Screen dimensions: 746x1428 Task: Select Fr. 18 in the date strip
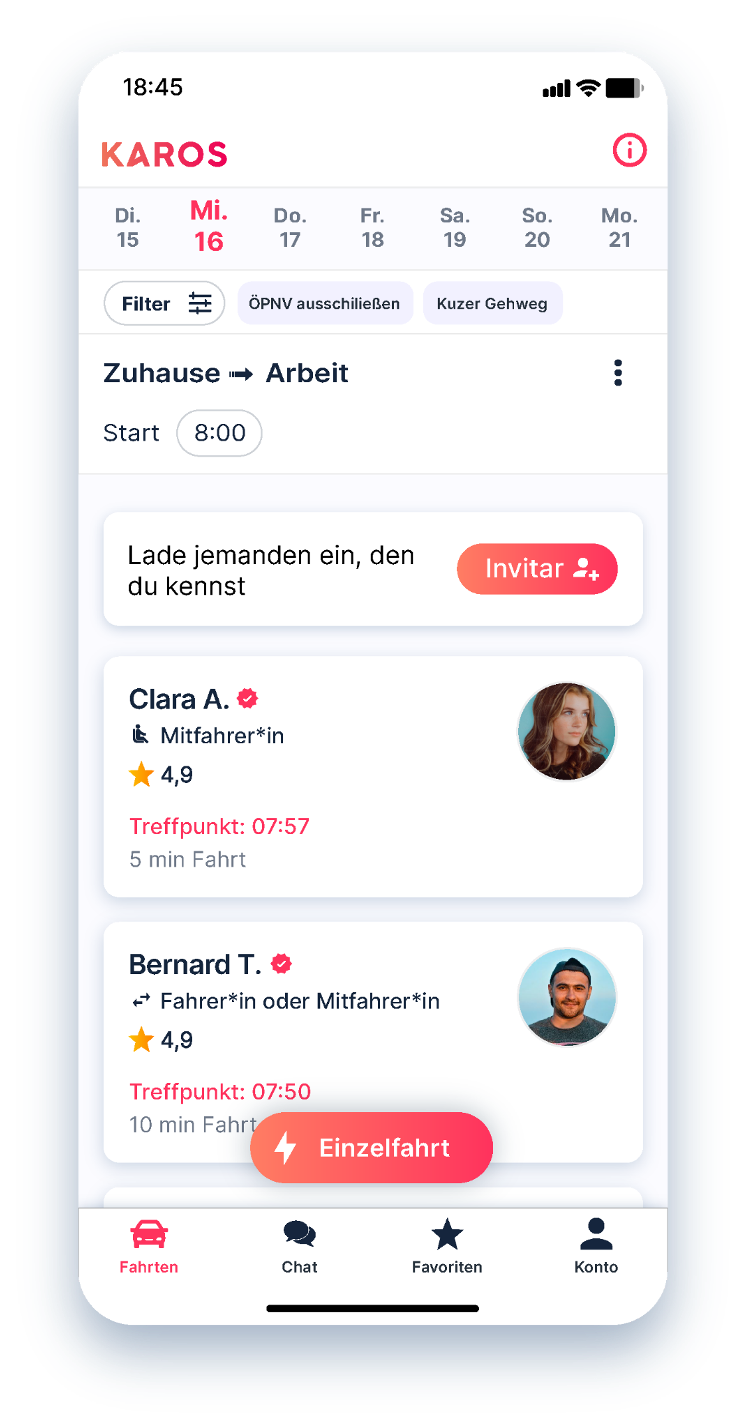[372, 228]
